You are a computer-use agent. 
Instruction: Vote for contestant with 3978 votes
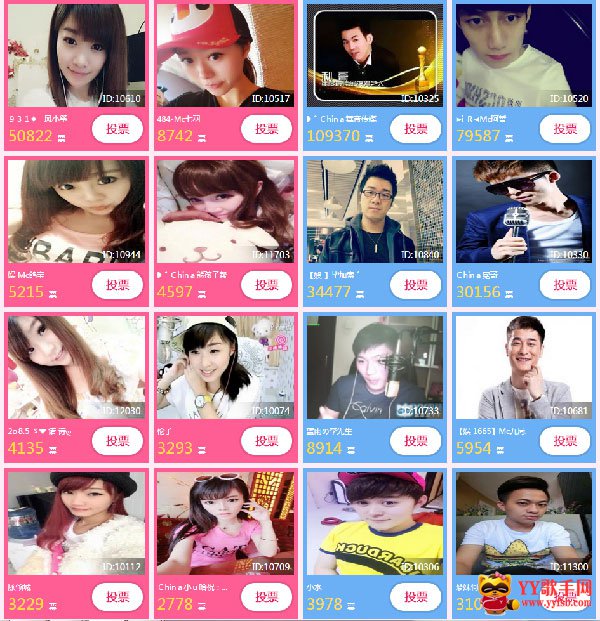415,597
